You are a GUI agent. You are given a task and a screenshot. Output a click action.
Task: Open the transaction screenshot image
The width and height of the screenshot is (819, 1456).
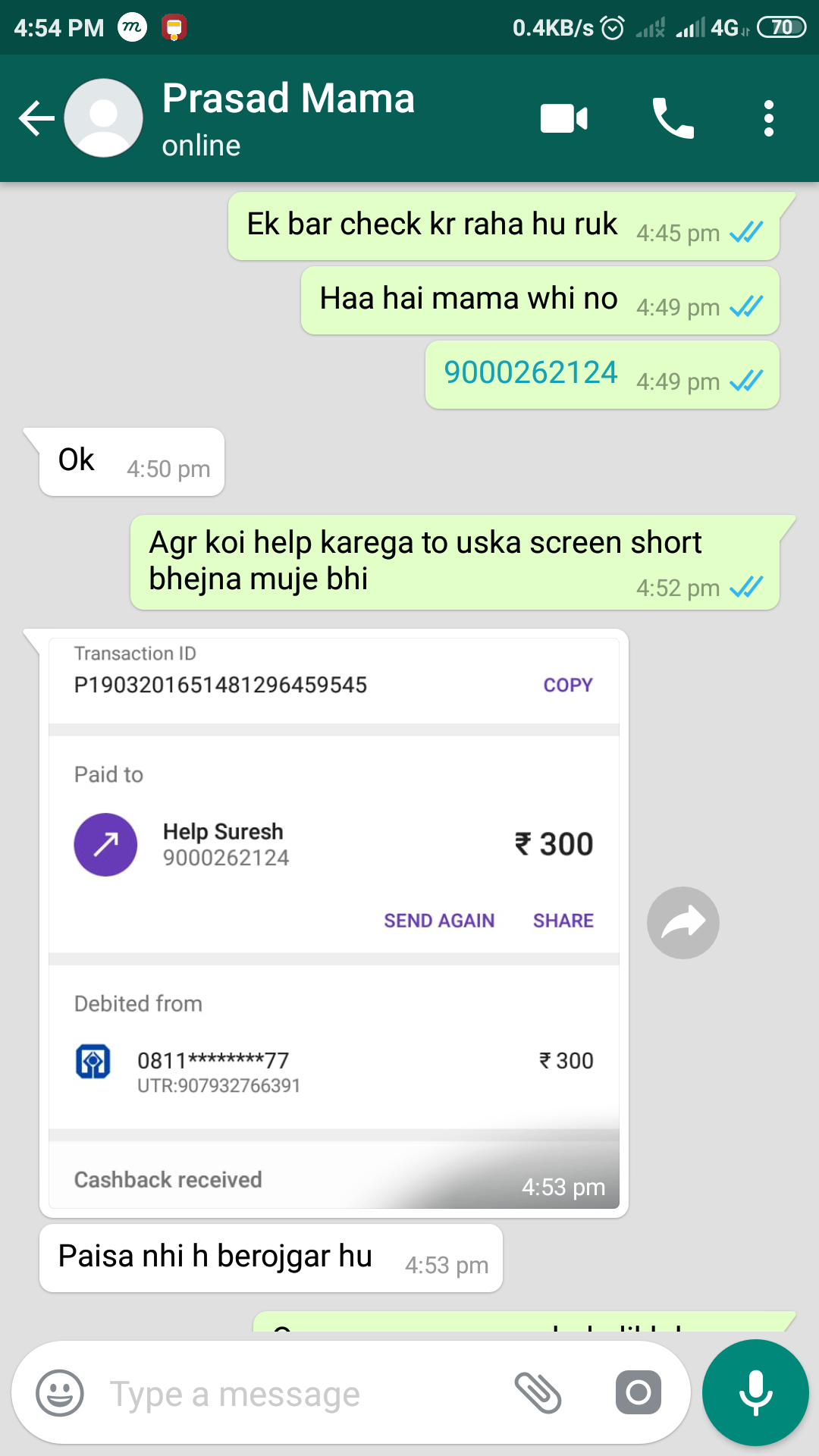point(334,922)
